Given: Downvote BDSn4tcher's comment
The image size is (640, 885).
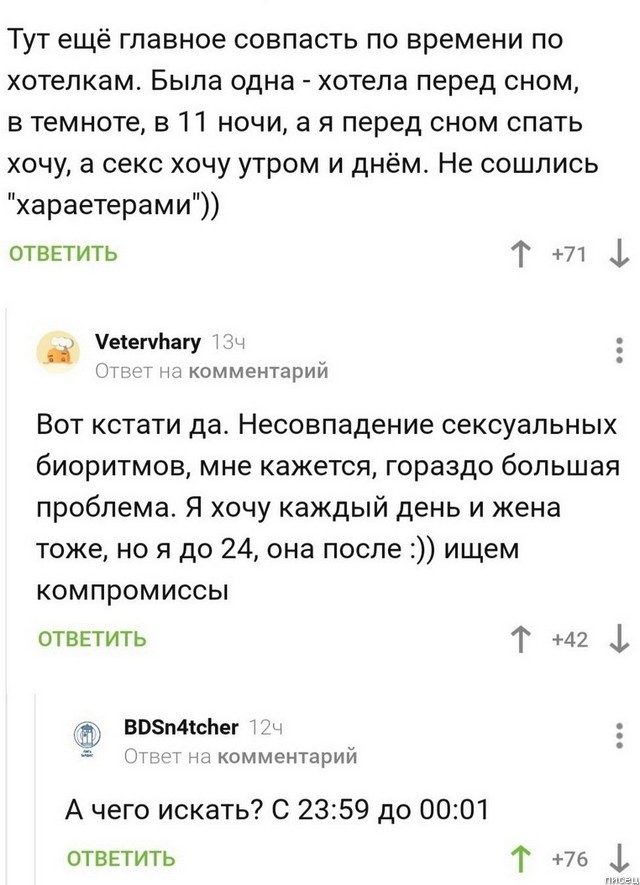Looking at the screenshot, I should pos(619,857).
